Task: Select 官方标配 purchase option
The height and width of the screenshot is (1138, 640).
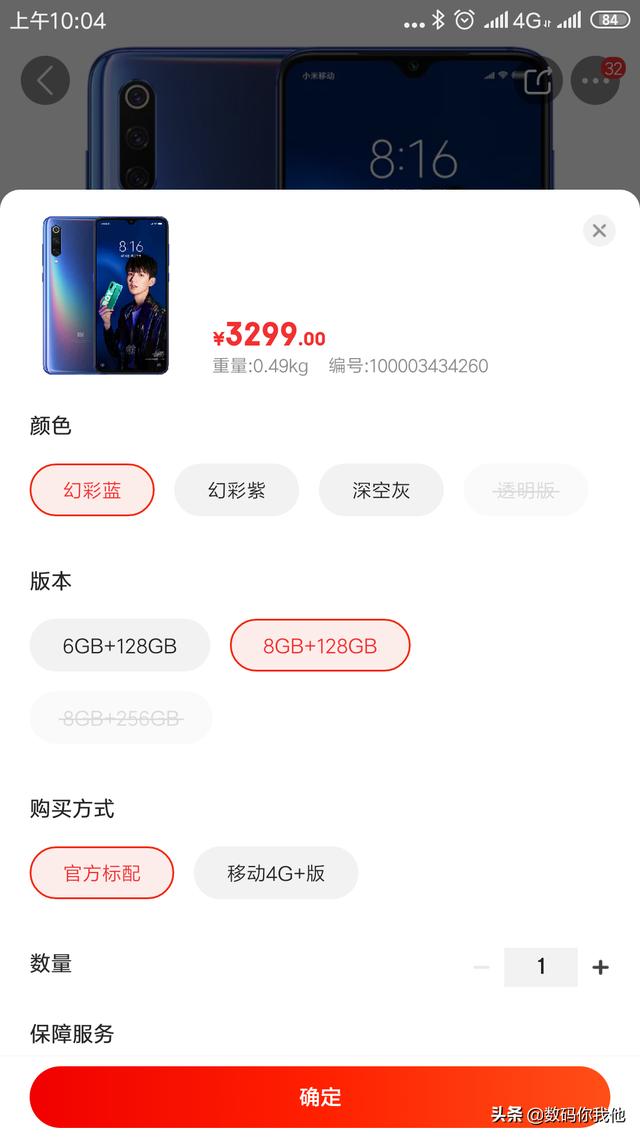Action: coord(102,873)
